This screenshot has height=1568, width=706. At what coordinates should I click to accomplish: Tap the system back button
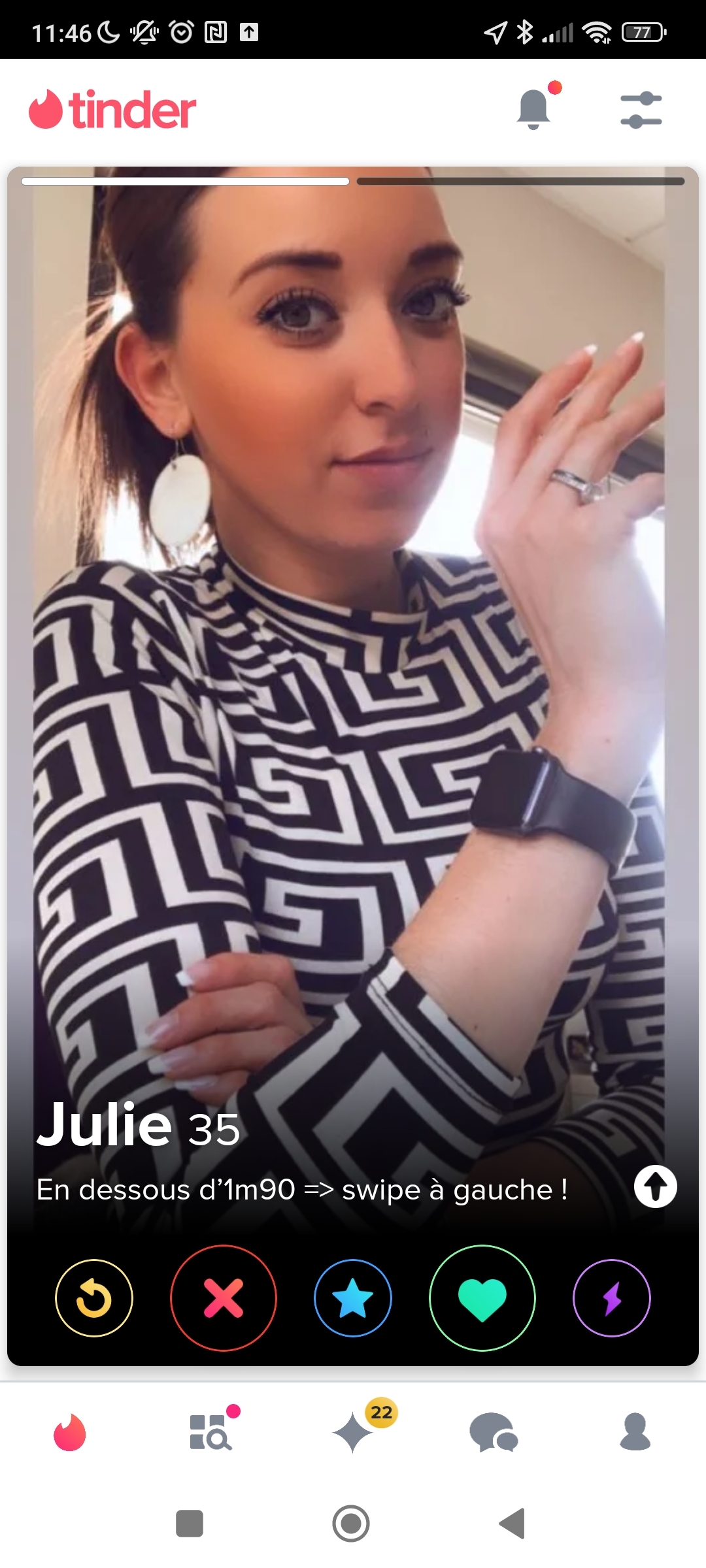click(x=512, y=1524)
